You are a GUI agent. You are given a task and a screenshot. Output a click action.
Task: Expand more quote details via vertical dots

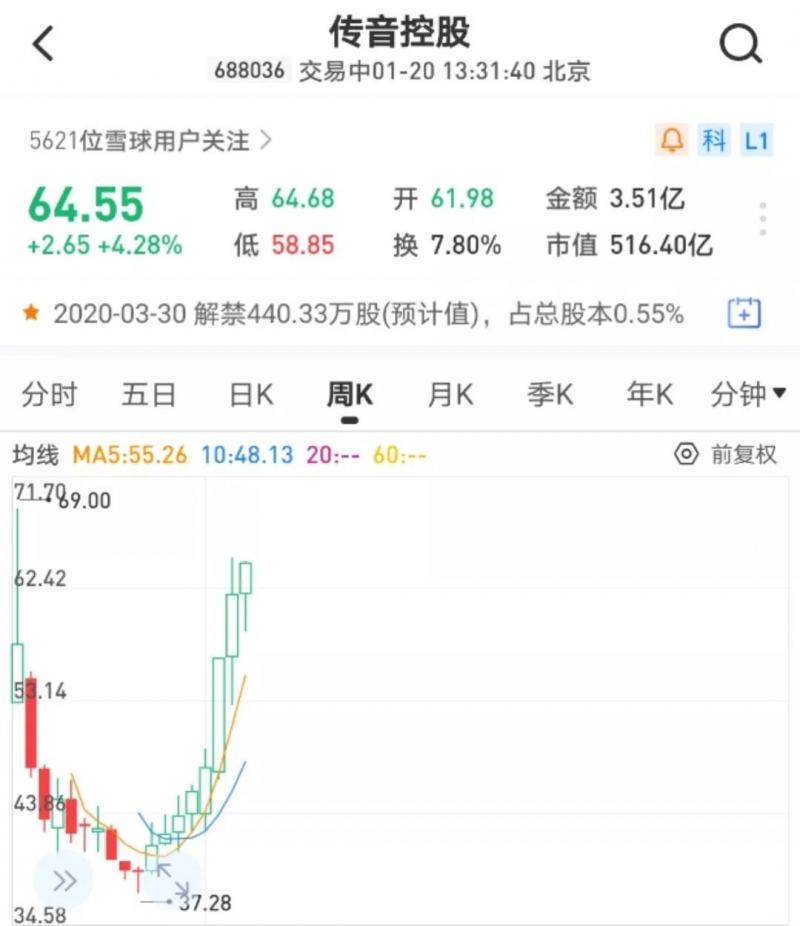tap(763, 219)
